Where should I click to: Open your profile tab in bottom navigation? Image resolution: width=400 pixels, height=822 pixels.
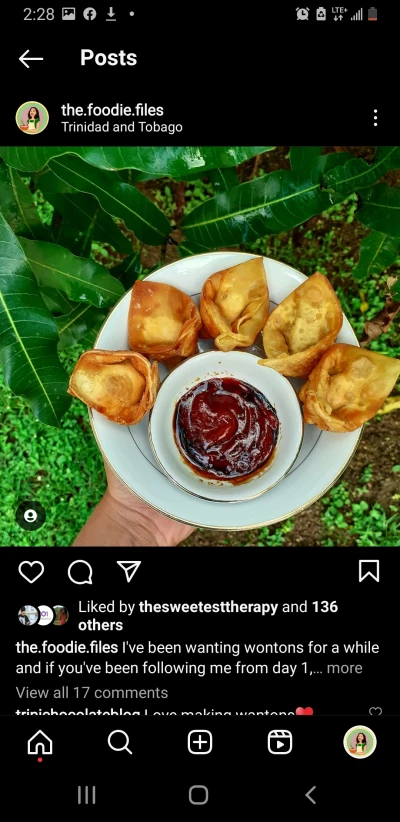360,742
